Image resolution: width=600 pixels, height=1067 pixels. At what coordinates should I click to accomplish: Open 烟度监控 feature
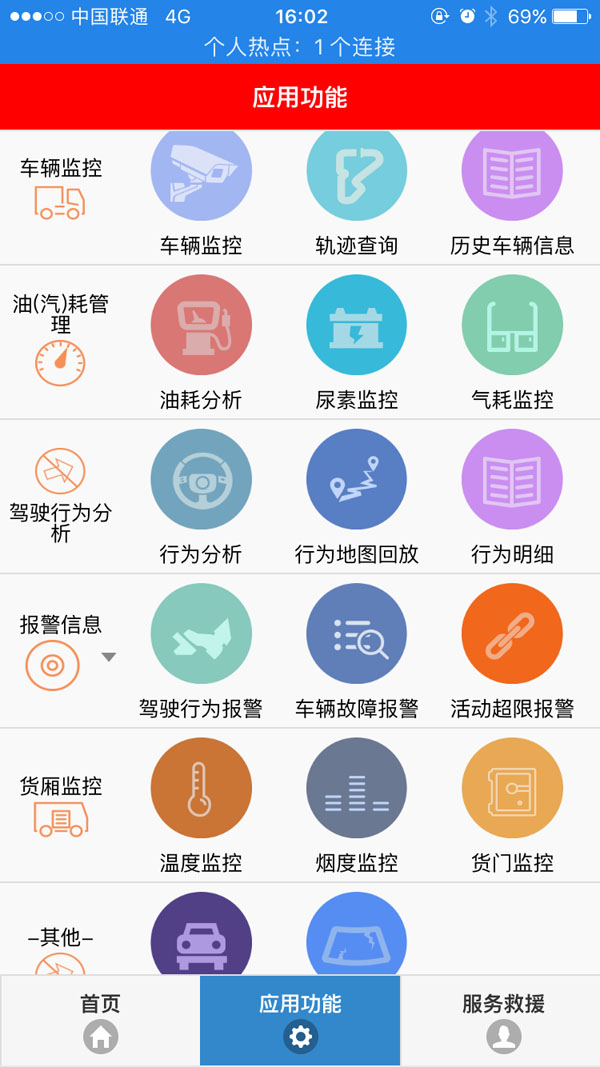click(356, 788)
